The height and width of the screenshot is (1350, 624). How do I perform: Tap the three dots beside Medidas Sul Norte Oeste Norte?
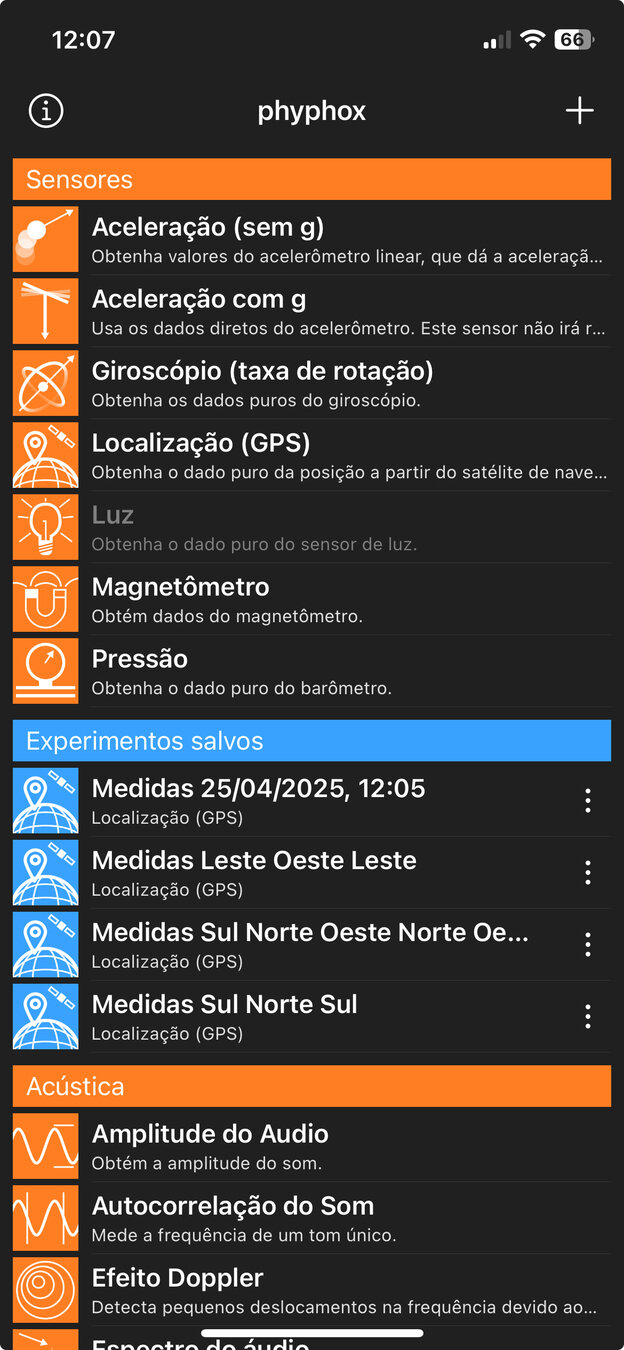(x=588, y=945)
